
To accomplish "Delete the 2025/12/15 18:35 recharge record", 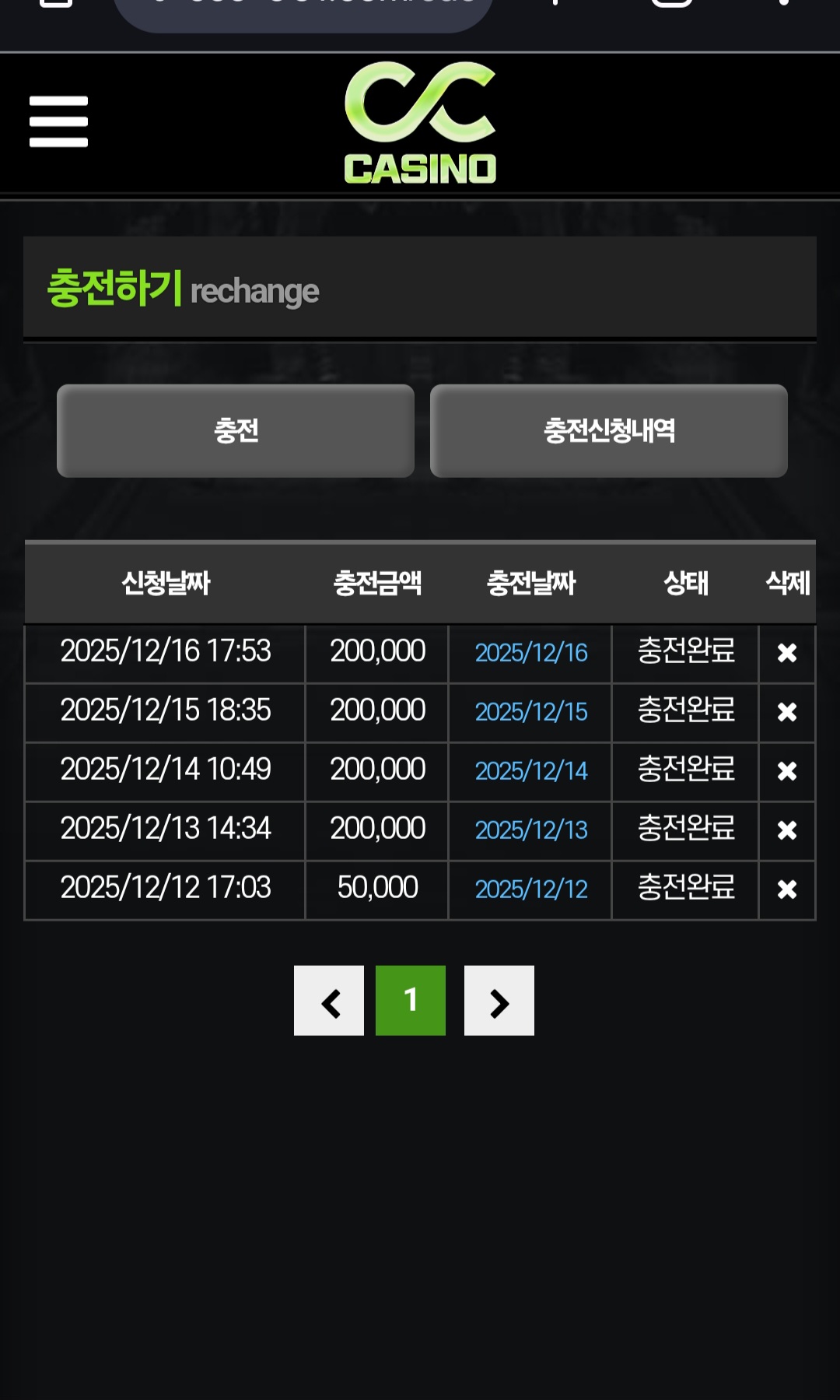I will click(787, 712).
